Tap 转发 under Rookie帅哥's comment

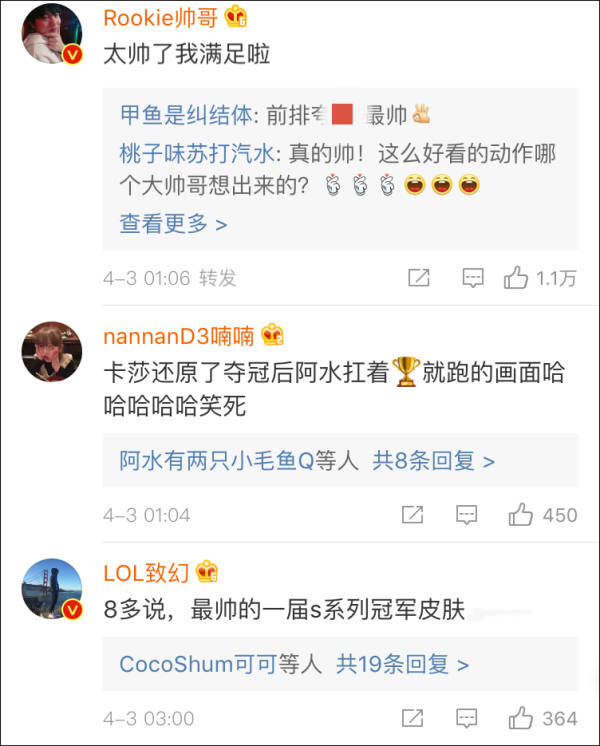click(217, 278)
